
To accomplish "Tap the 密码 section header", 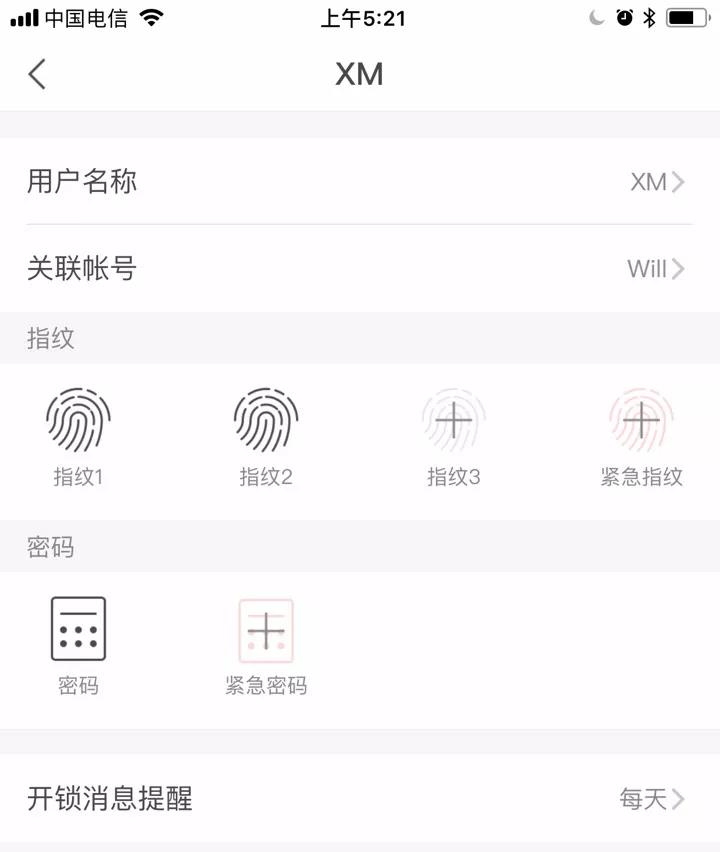I will click(50, 547).
